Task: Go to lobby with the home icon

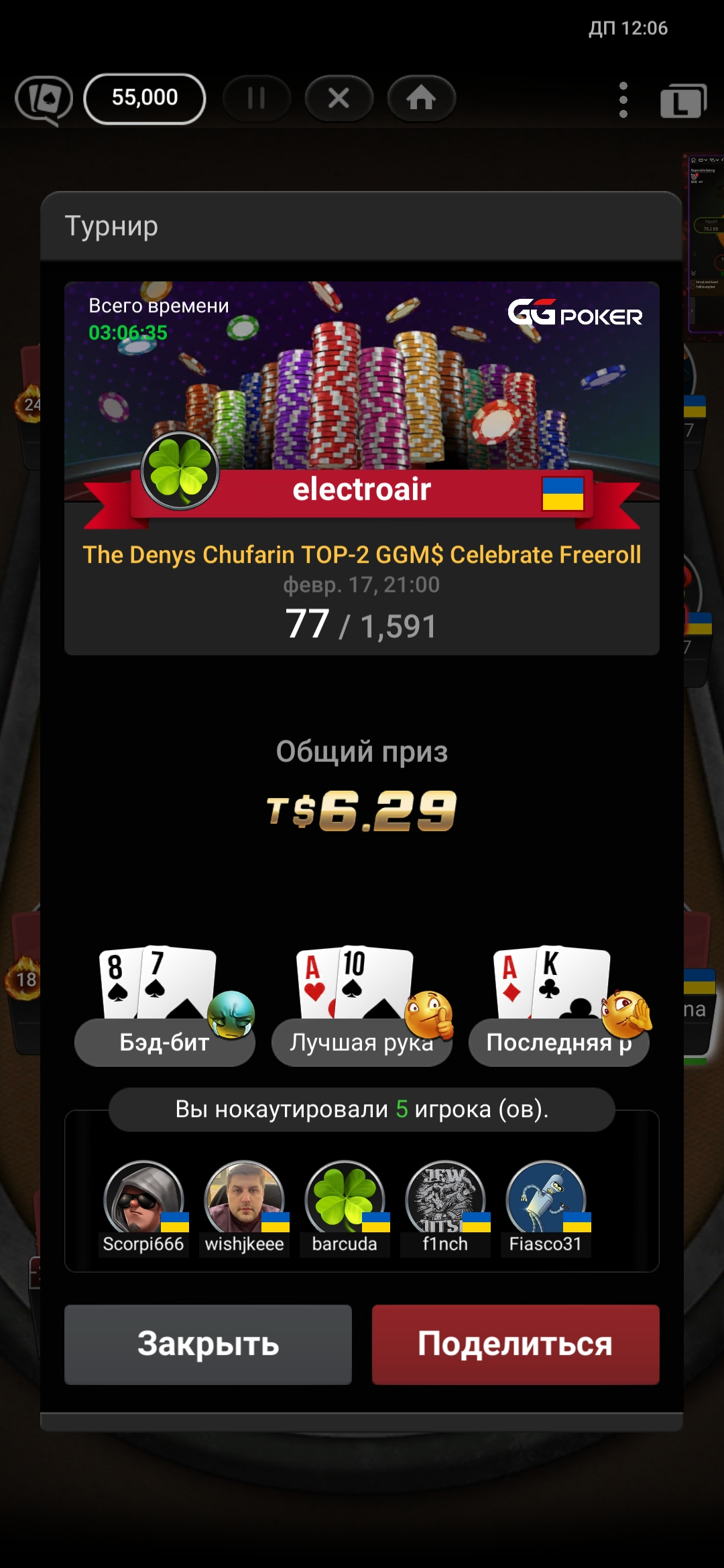Action: pyautogui.click(x=421, y=99)
